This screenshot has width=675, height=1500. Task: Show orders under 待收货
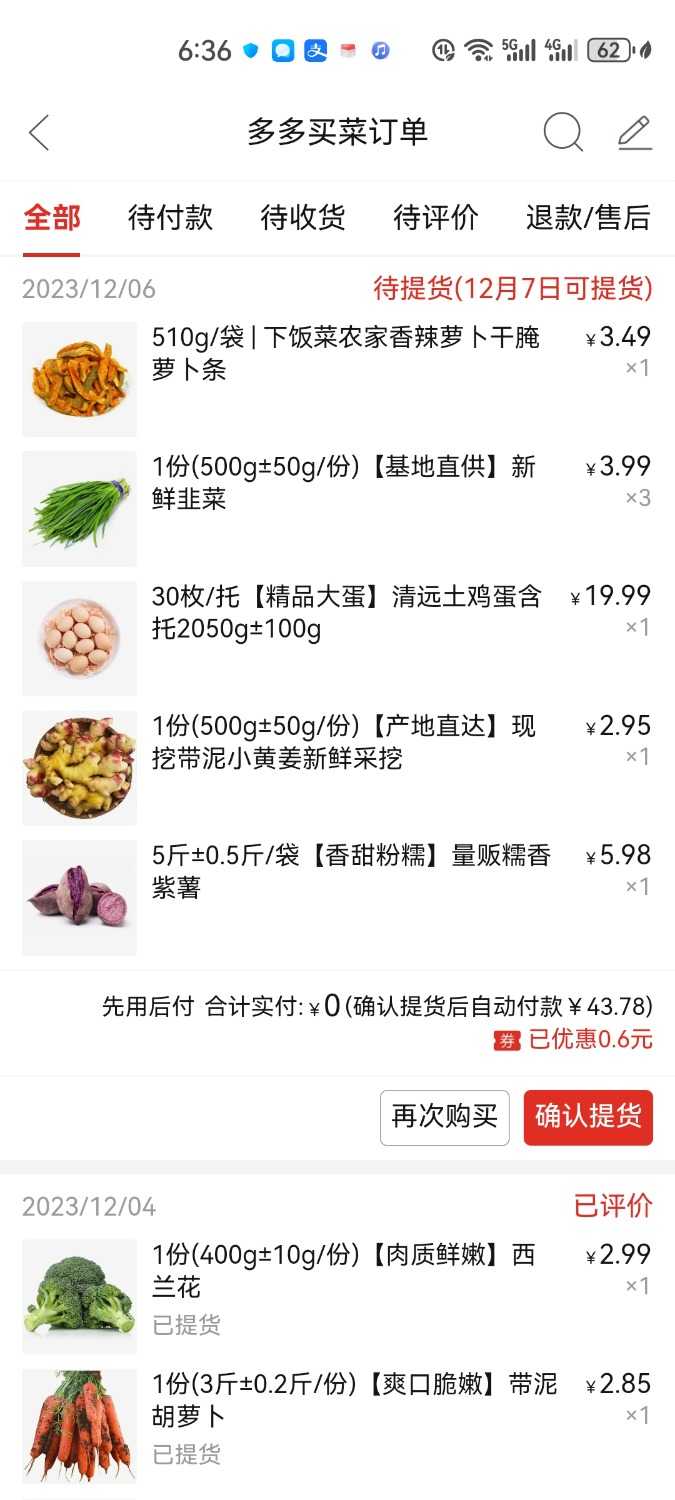click(303, 217)
